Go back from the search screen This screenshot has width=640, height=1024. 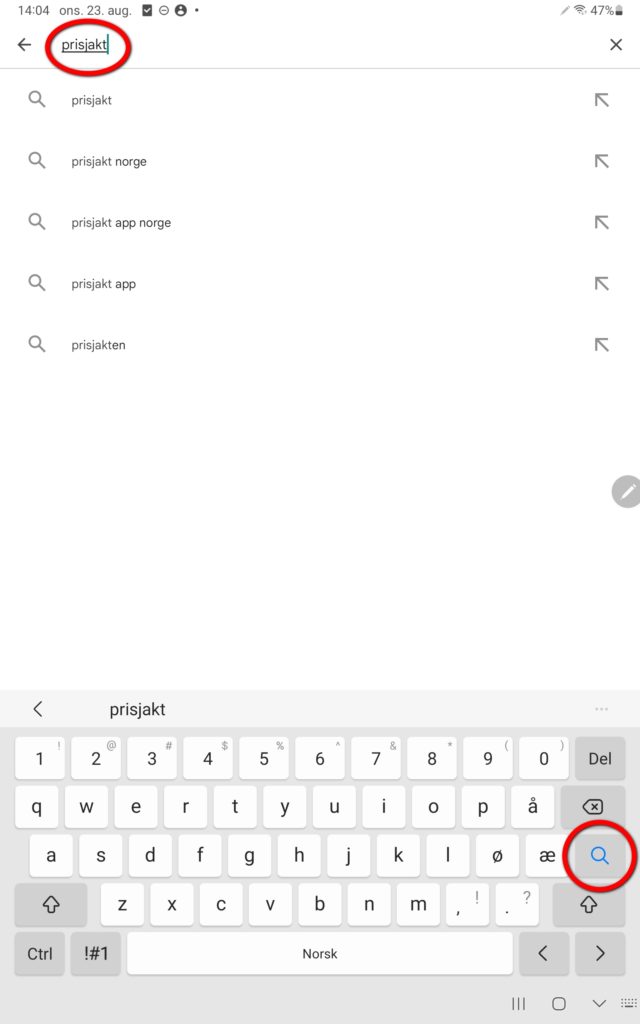[25, 45]
